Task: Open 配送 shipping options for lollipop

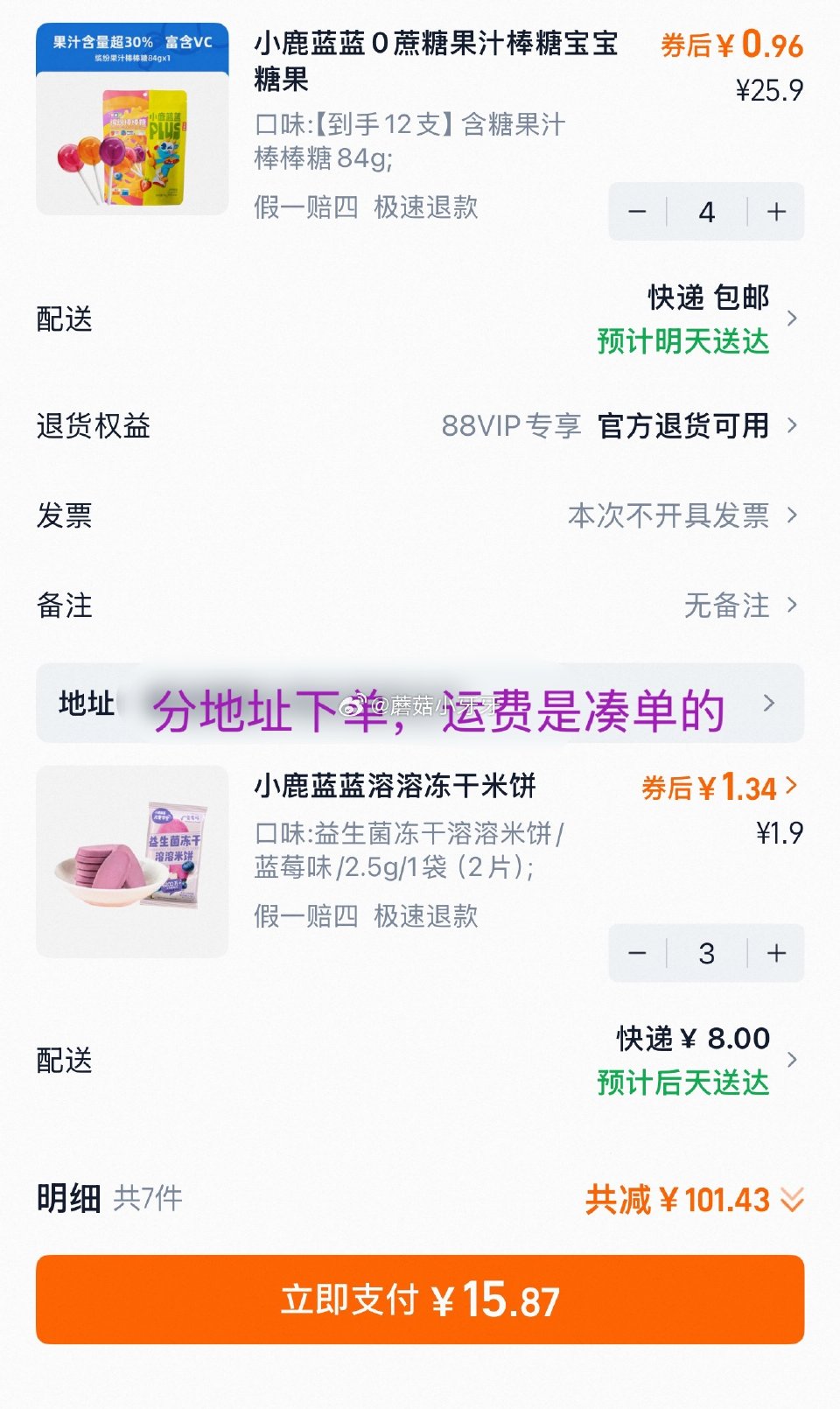Action: (420, 319)
